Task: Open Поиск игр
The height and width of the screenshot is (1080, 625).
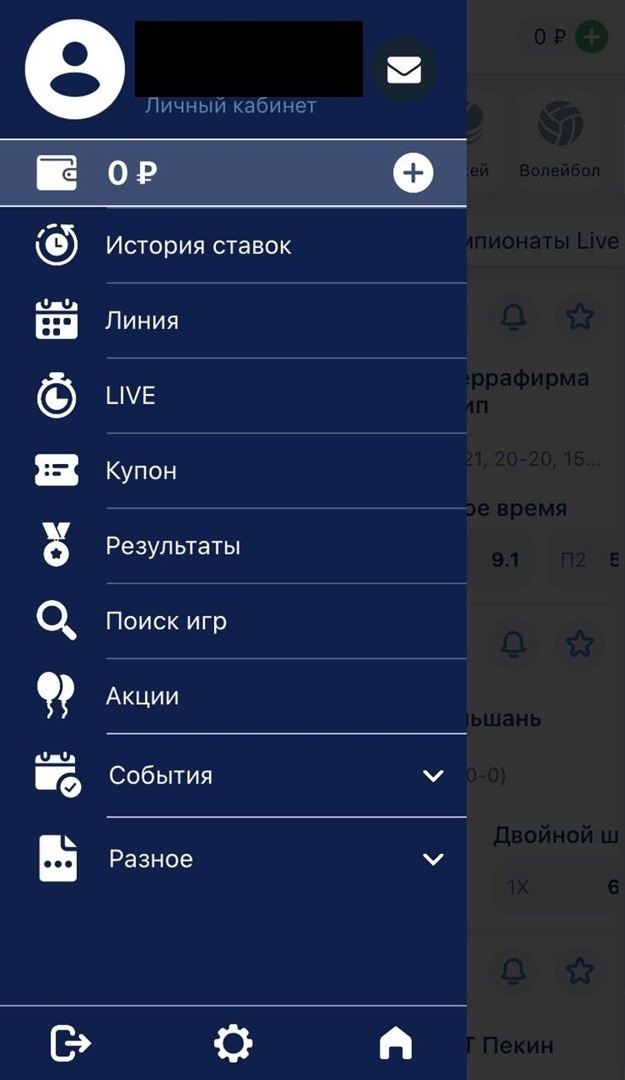Action: click(x=233, y=621)
